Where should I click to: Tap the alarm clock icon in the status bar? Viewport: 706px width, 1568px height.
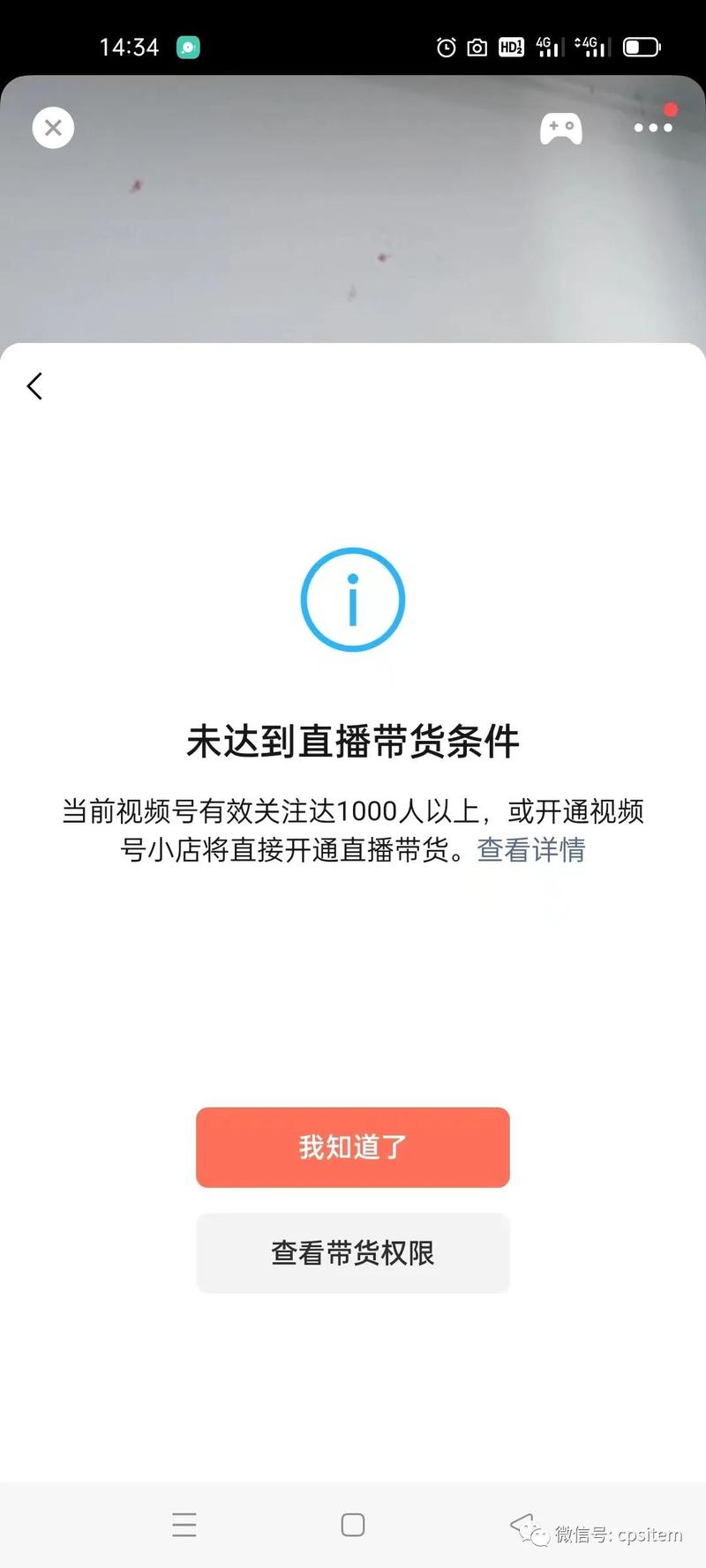447,47
